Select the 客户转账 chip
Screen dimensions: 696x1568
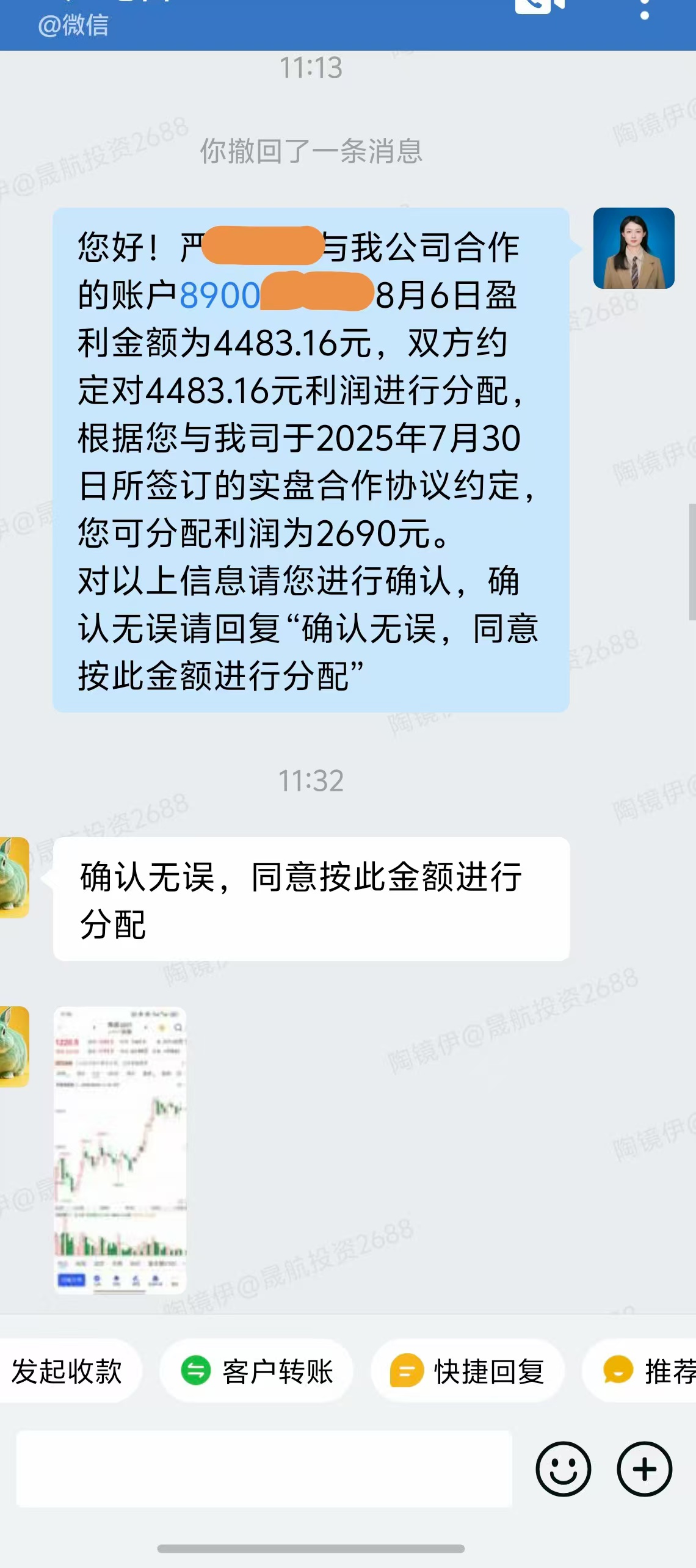point(257,1371)
